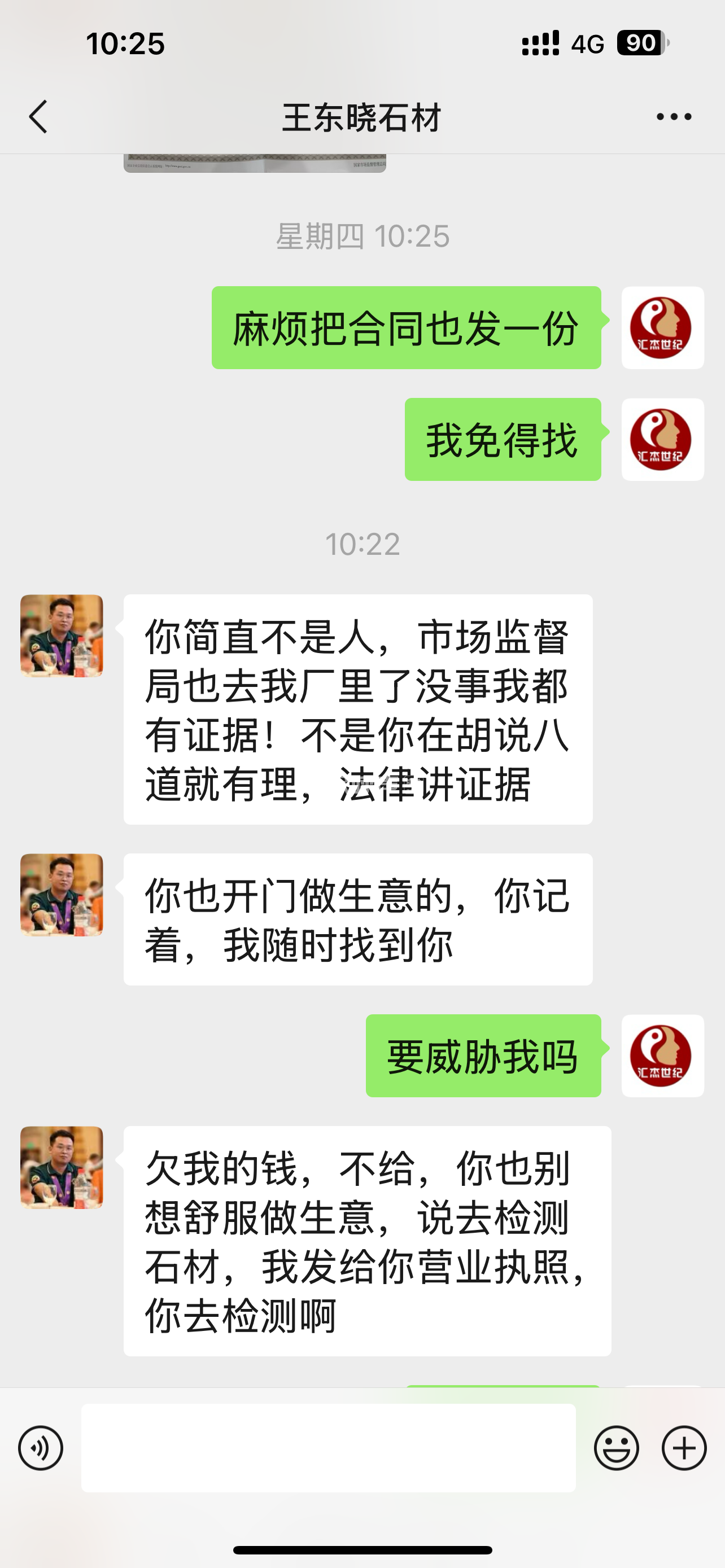Open the chat info overflow menu

[674, 116]
